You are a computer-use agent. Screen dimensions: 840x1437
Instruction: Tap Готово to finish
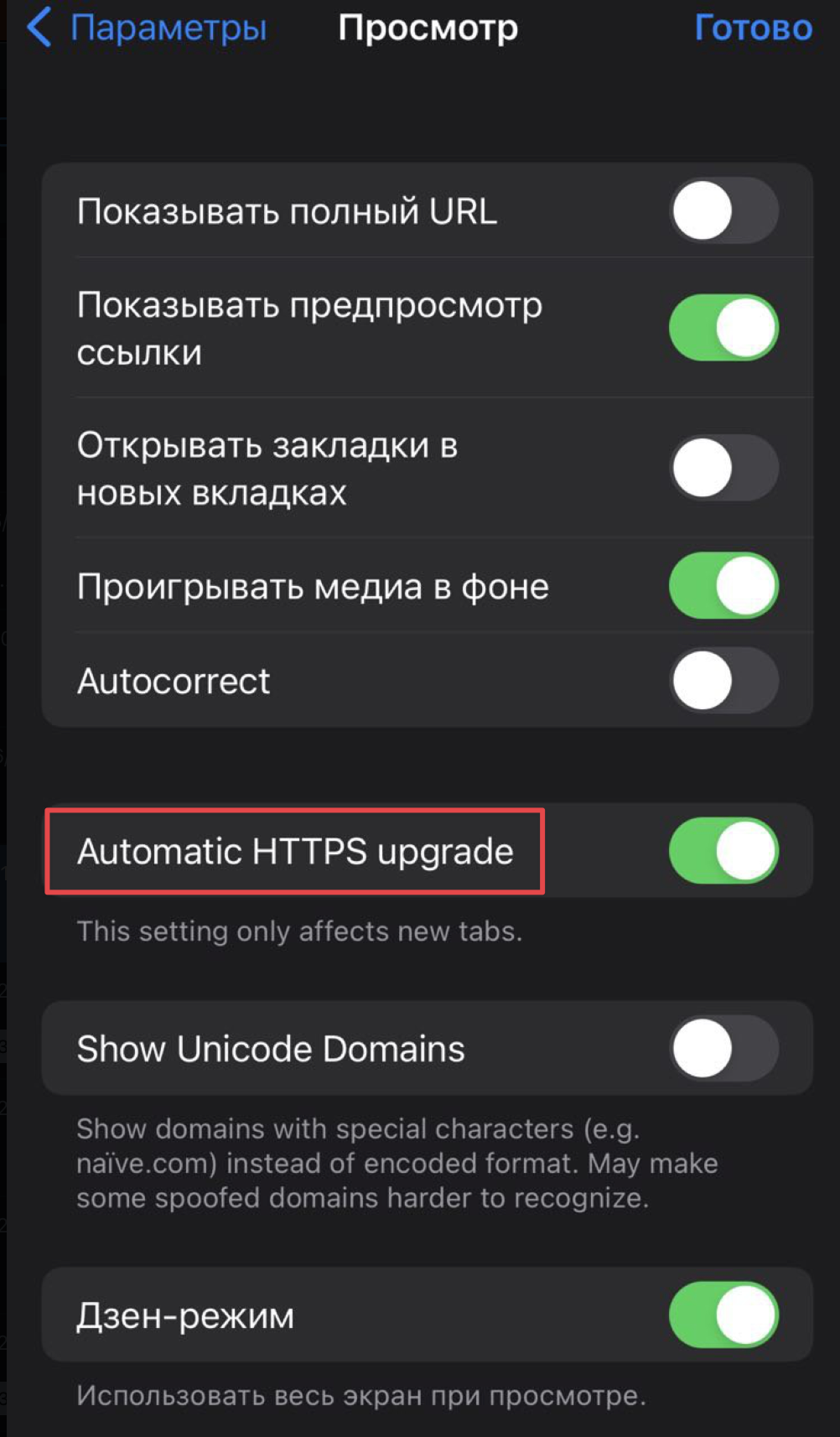click(752, 28)
